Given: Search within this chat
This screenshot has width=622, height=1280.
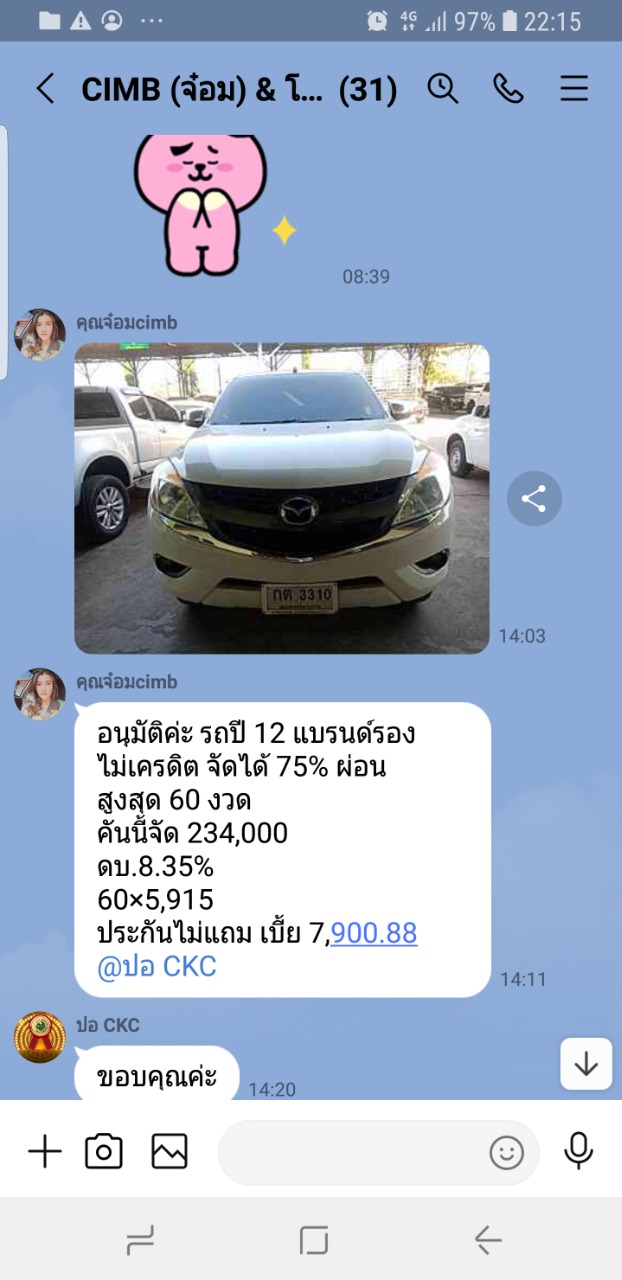Looking at the screenshot, I should pos(442,89).
